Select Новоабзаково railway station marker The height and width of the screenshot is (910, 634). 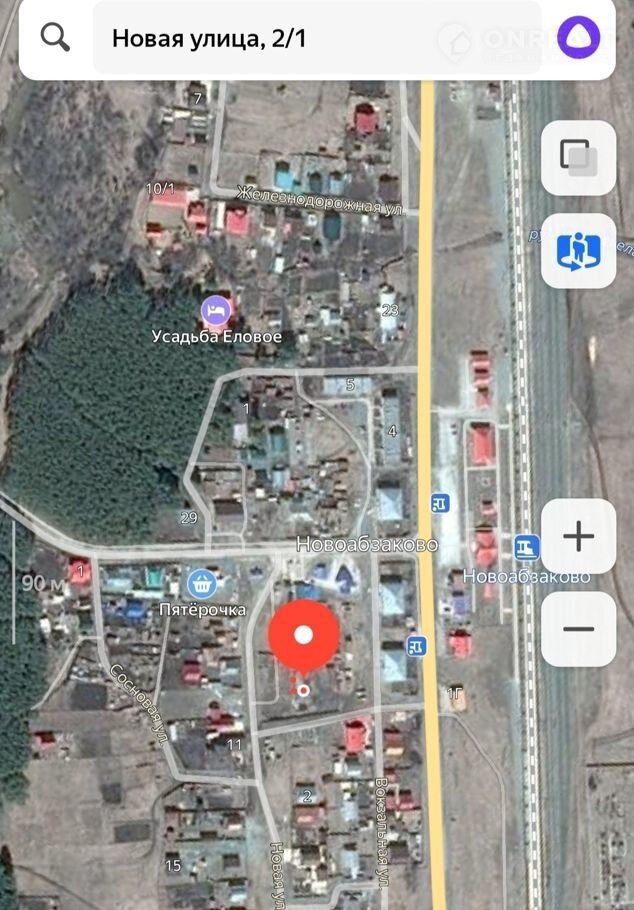tap(526, 547)
